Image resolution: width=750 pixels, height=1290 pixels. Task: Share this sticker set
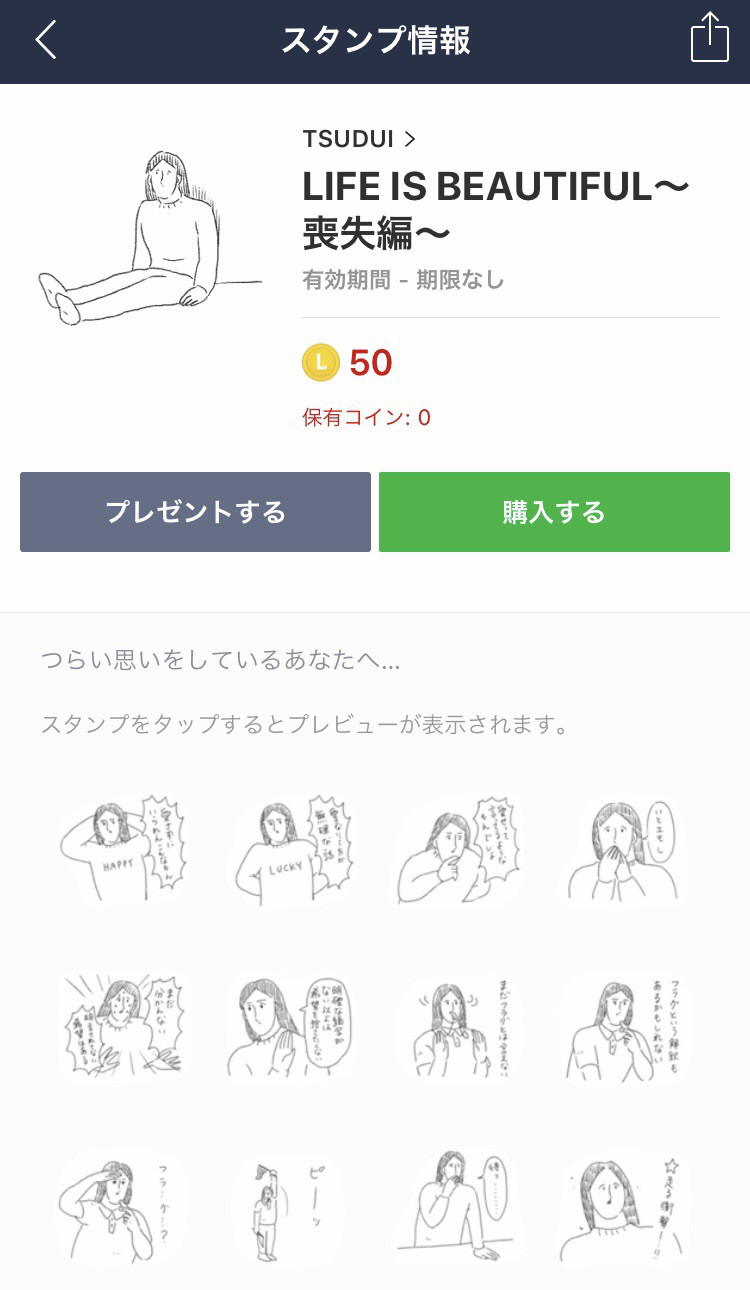(709, 38)
